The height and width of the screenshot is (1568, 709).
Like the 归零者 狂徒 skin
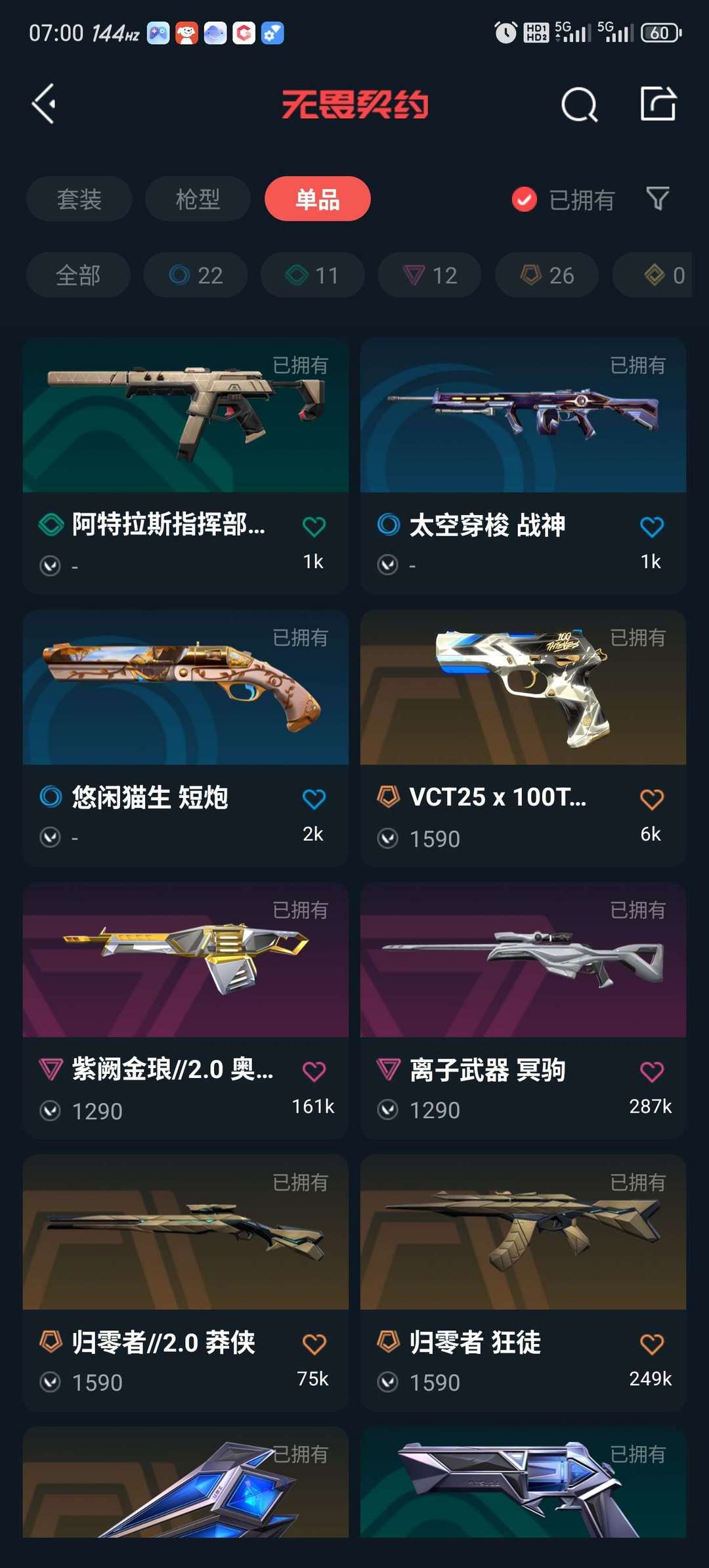(651, 1345)
